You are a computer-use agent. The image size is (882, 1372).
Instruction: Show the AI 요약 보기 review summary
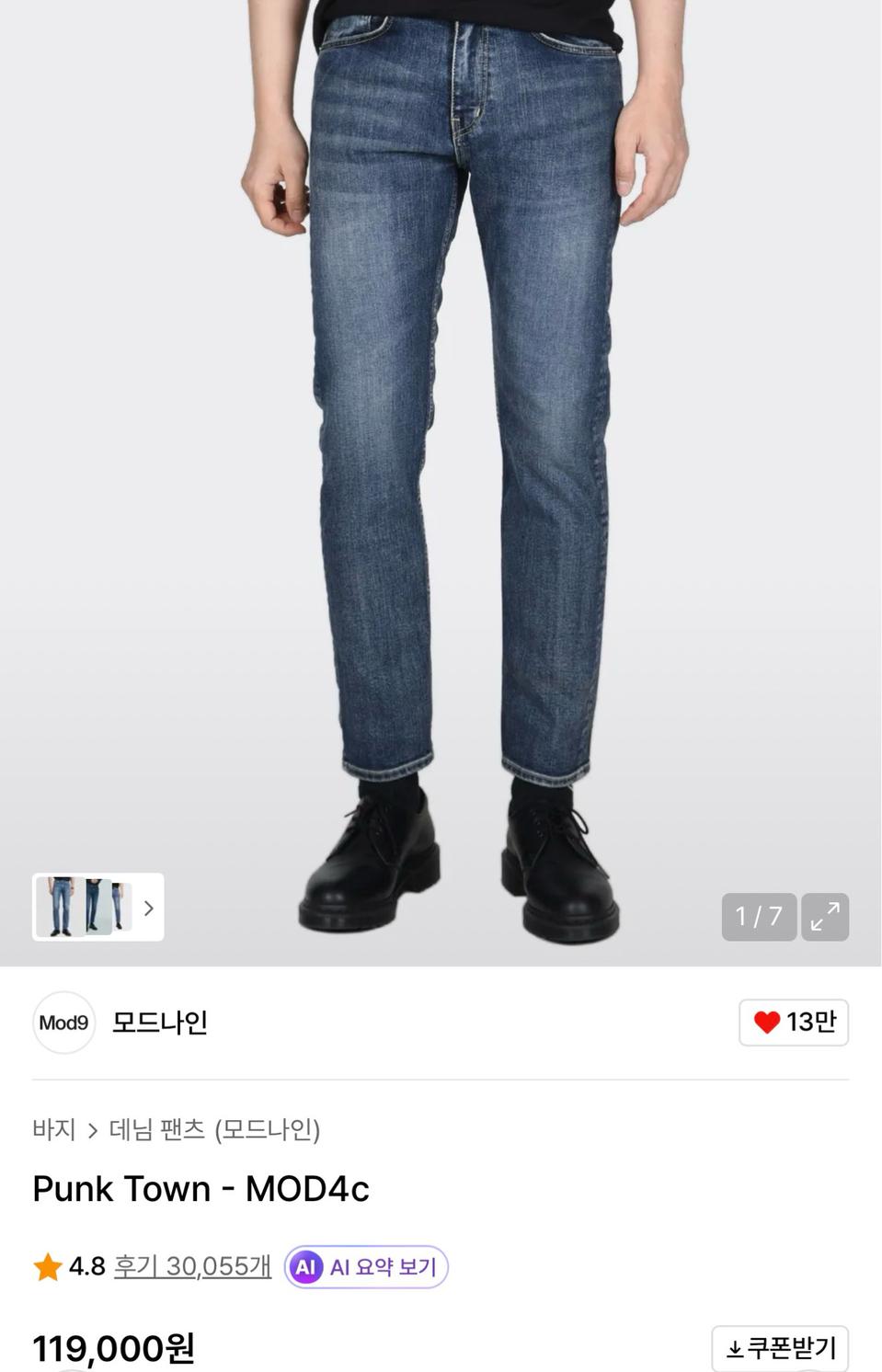click(366, 1267)
